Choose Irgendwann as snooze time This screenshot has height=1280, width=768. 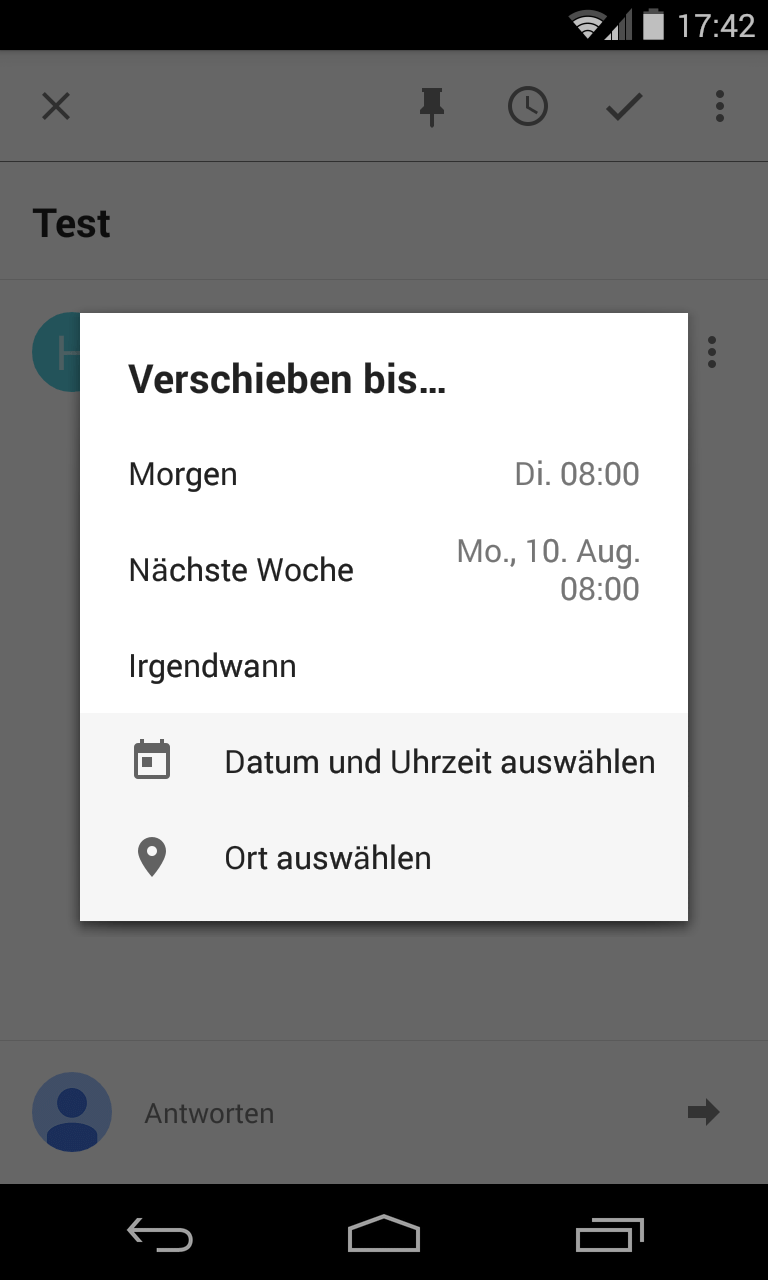pyautogui.click(x=383, y=666)
